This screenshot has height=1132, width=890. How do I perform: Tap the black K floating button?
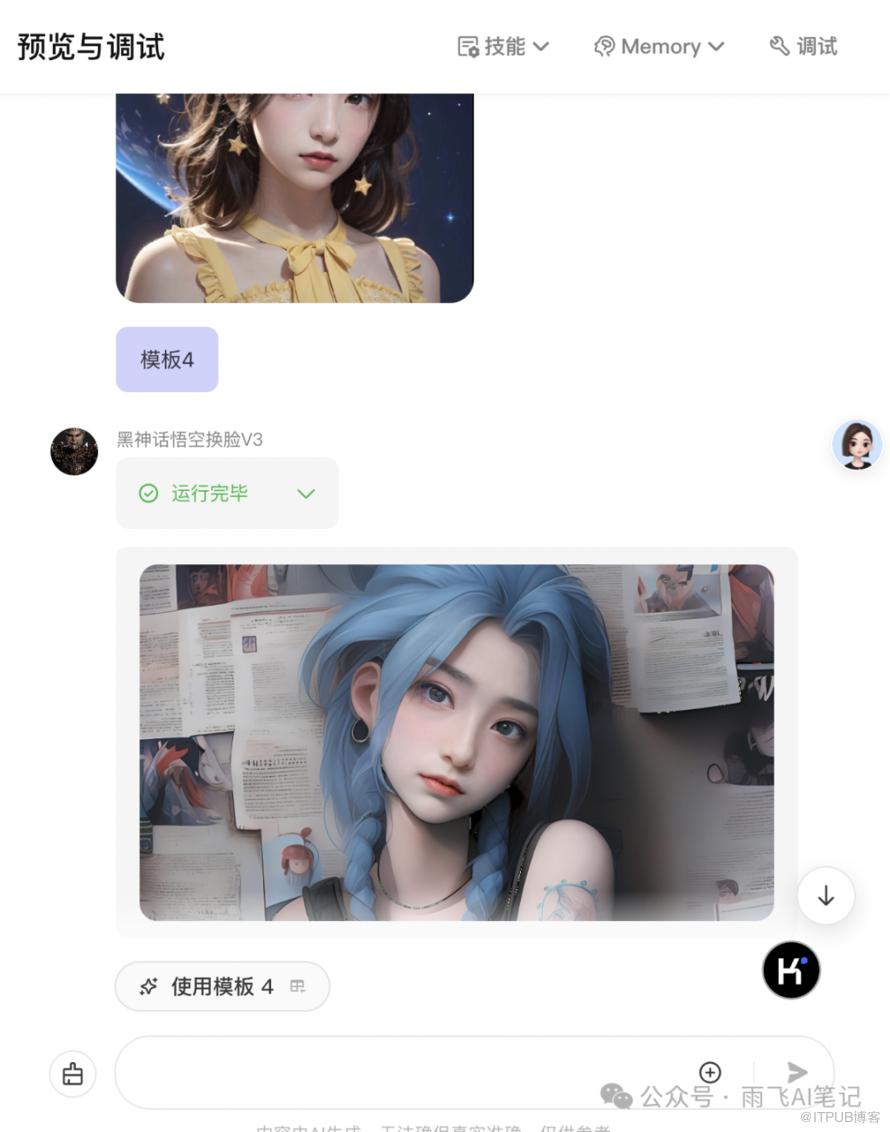click(791, 970)
